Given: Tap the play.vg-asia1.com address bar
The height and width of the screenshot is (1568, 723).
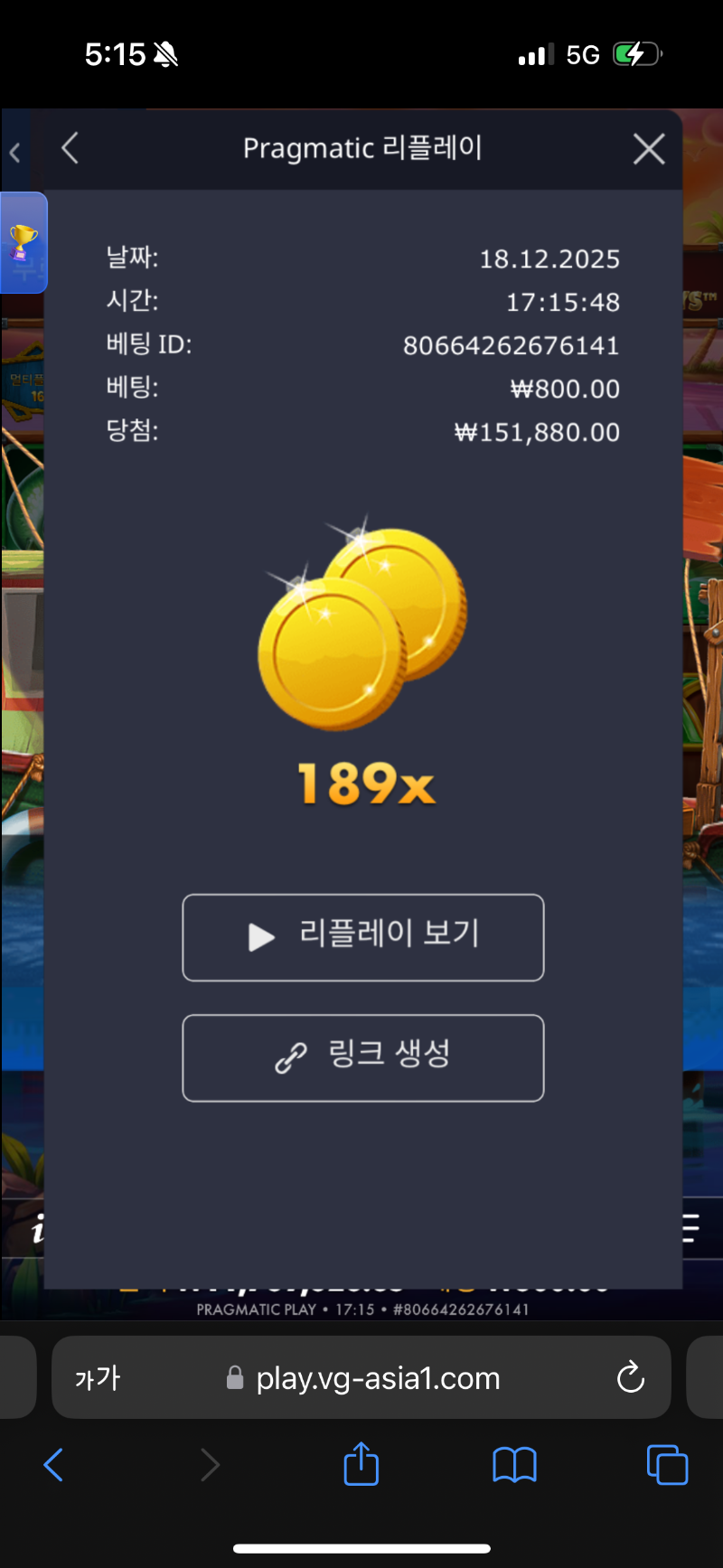Looking at the screenshot, I should (x=378, y=1378).
